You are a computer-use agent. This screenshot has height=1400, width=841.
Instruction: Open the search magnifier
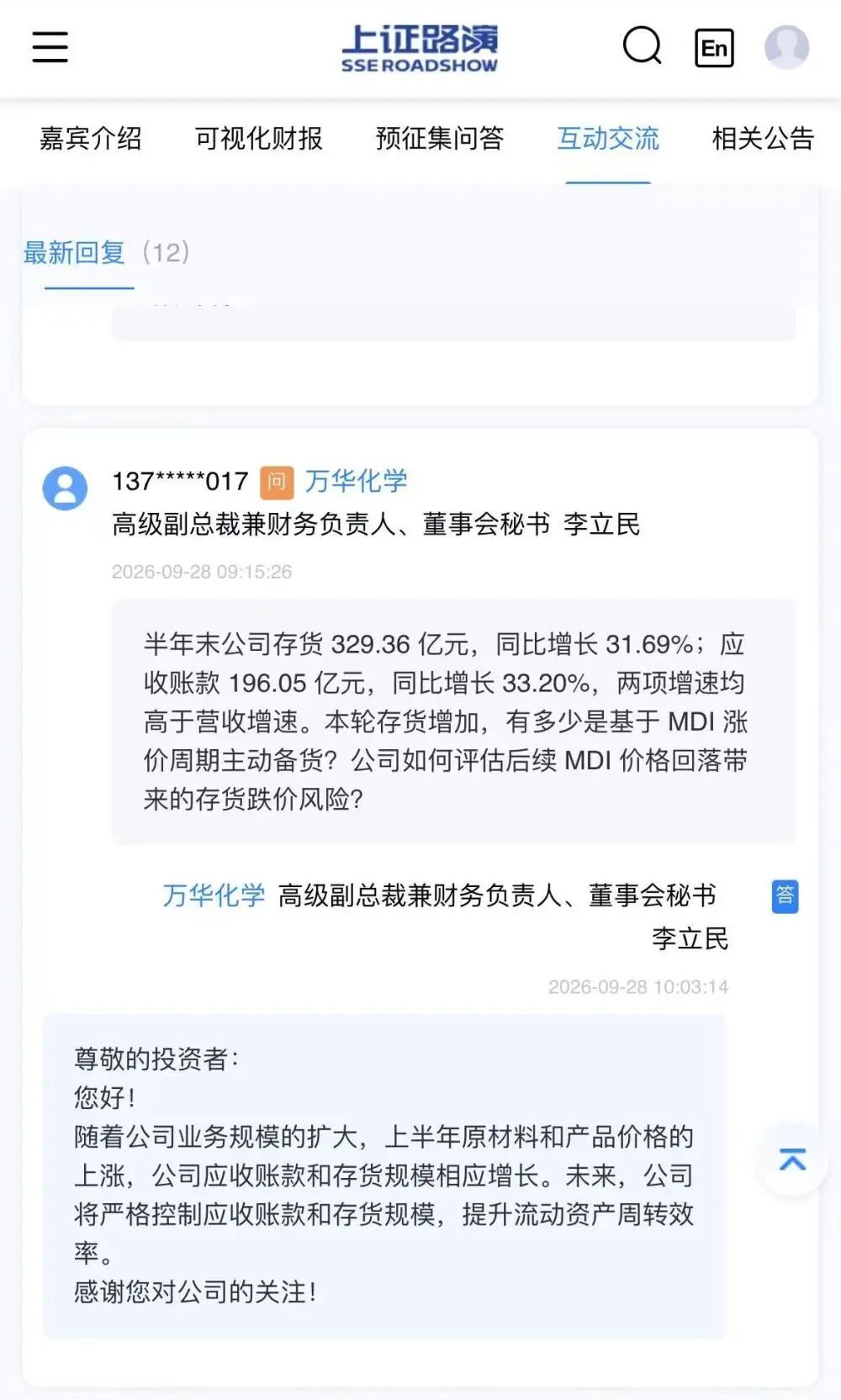(x=643, y=45)
